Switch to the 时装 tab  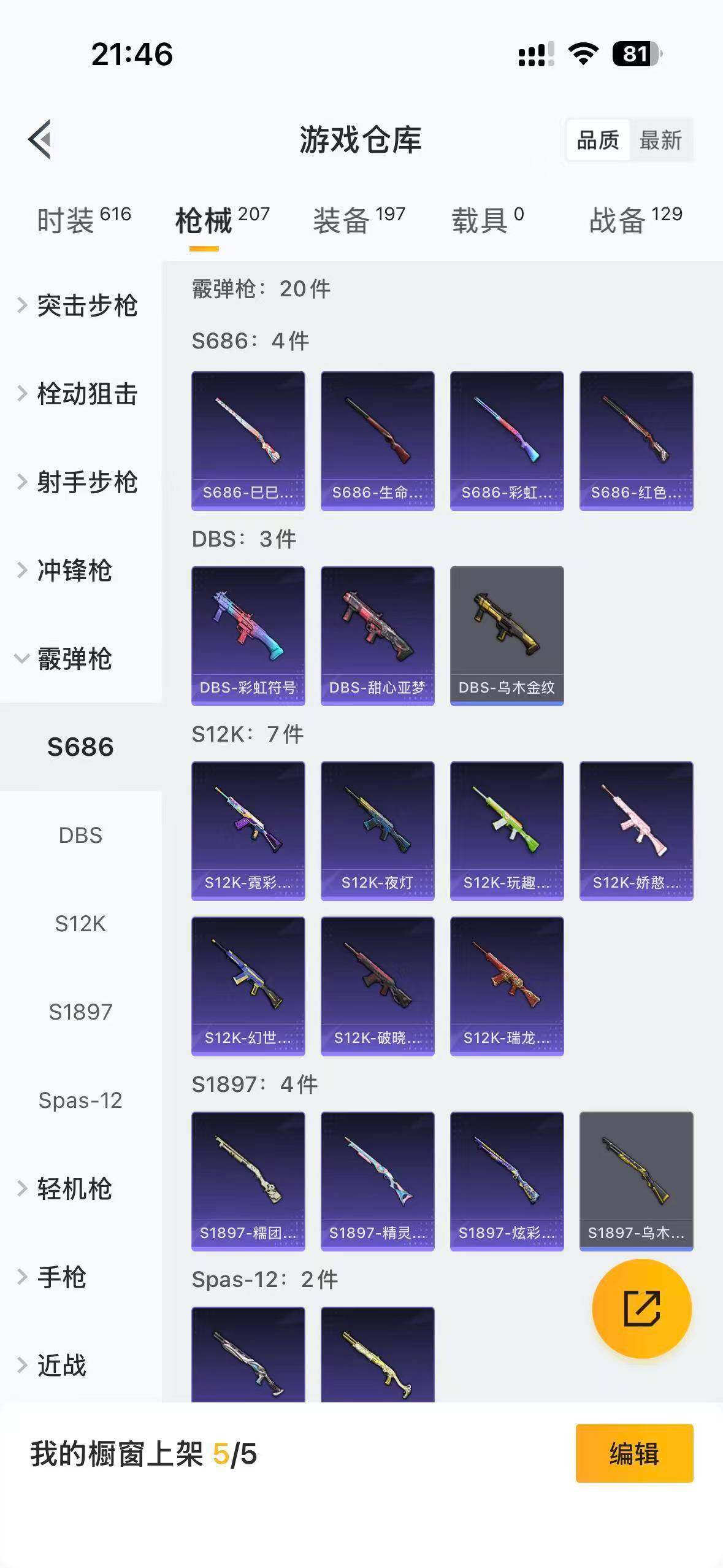pyautogui.click(x=83, y=220)
